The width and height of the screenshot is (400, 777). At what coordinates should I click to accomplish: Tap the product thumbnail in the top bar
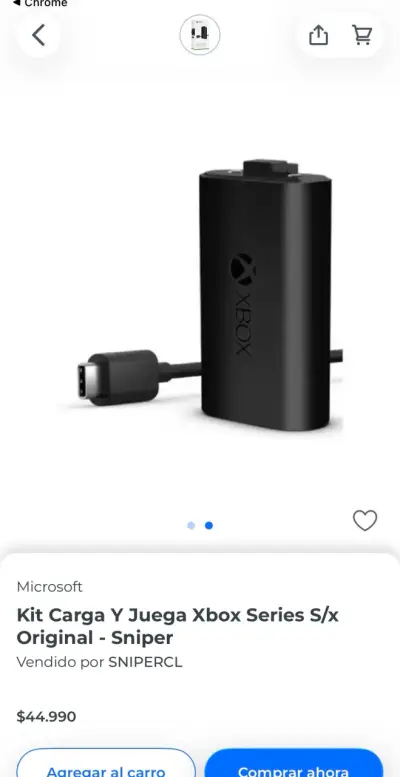pyautogui.click(x=200, y=35)
